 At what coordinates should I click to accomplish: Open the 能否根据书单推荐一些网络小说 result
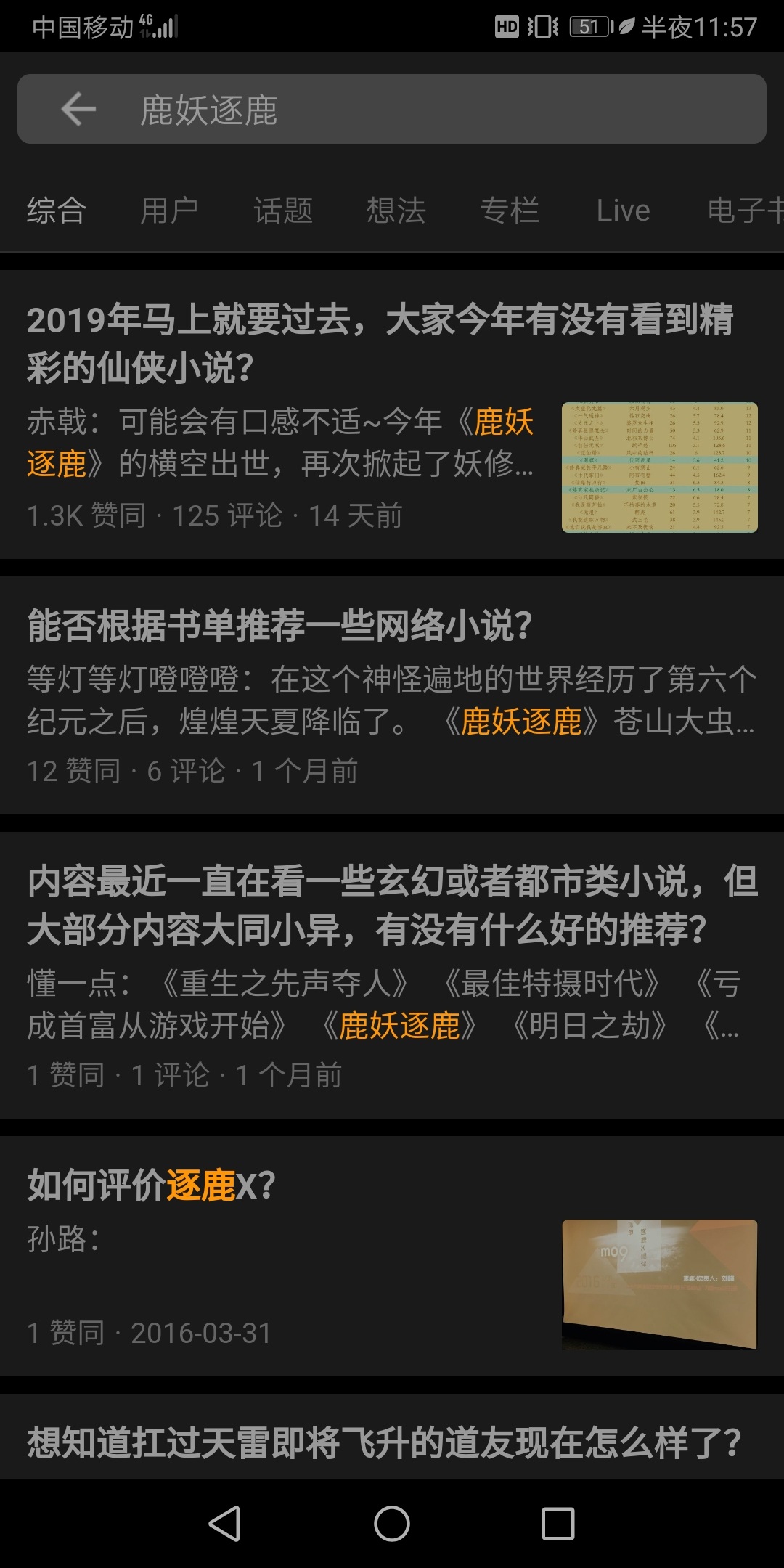pyautogui.click(x=280, y=626)
